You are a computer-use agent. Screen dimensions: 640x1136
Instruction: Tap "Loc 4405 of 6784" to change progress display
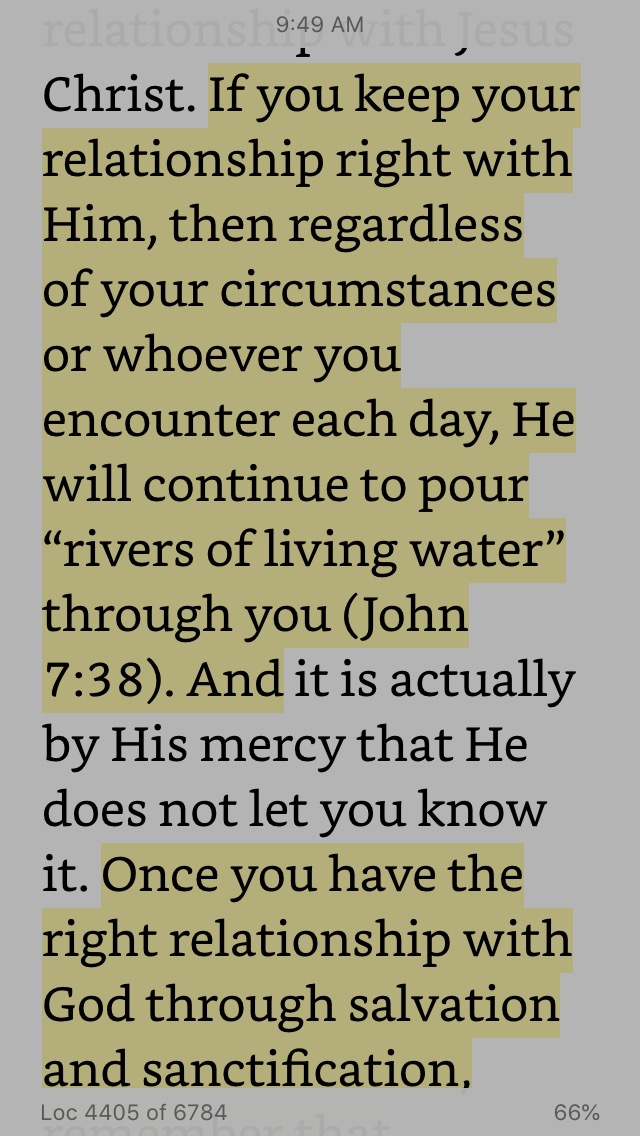click(x=133, y=1112)
